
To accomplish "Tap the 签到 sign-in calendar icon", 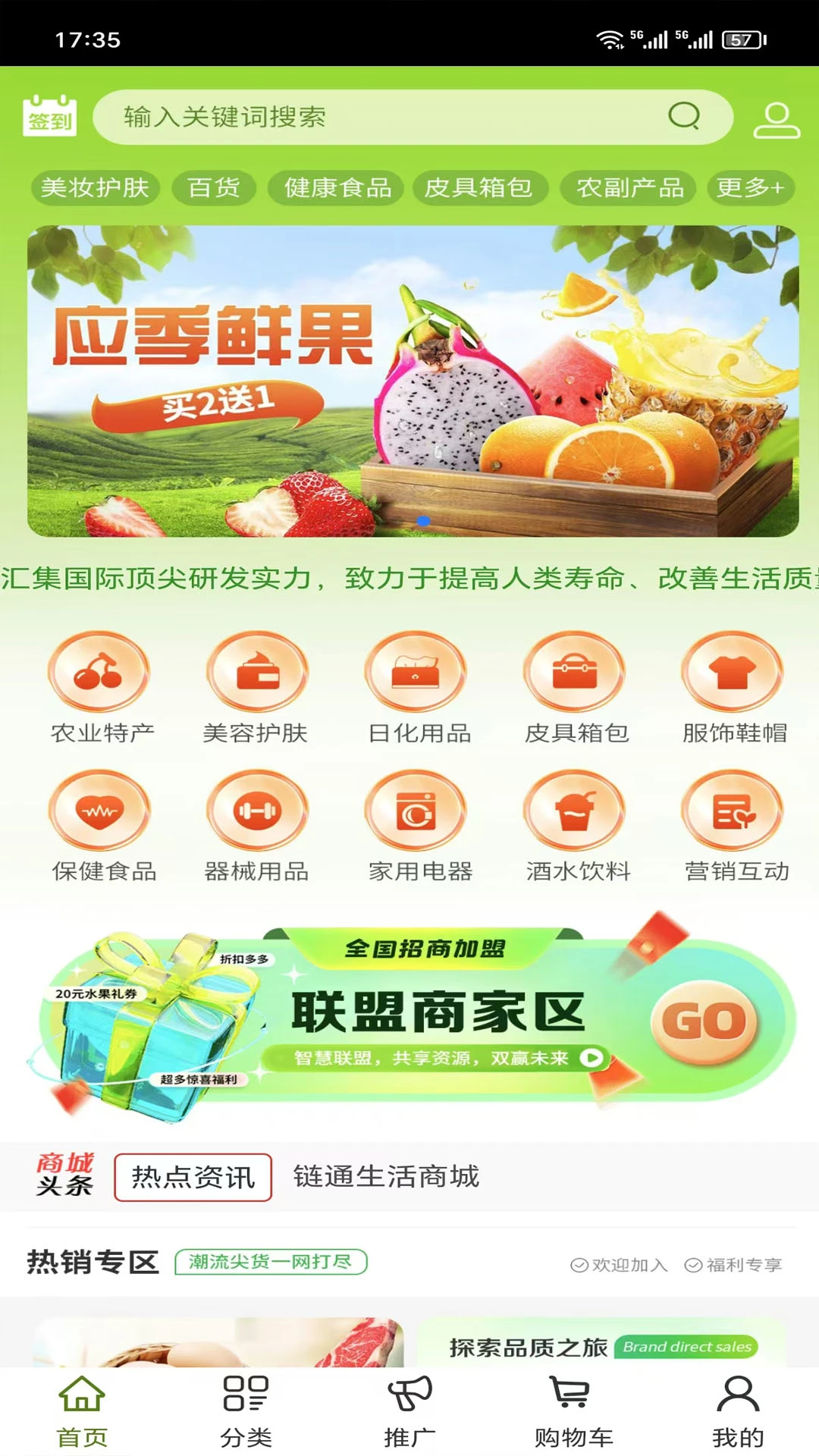I will point(50,117).
